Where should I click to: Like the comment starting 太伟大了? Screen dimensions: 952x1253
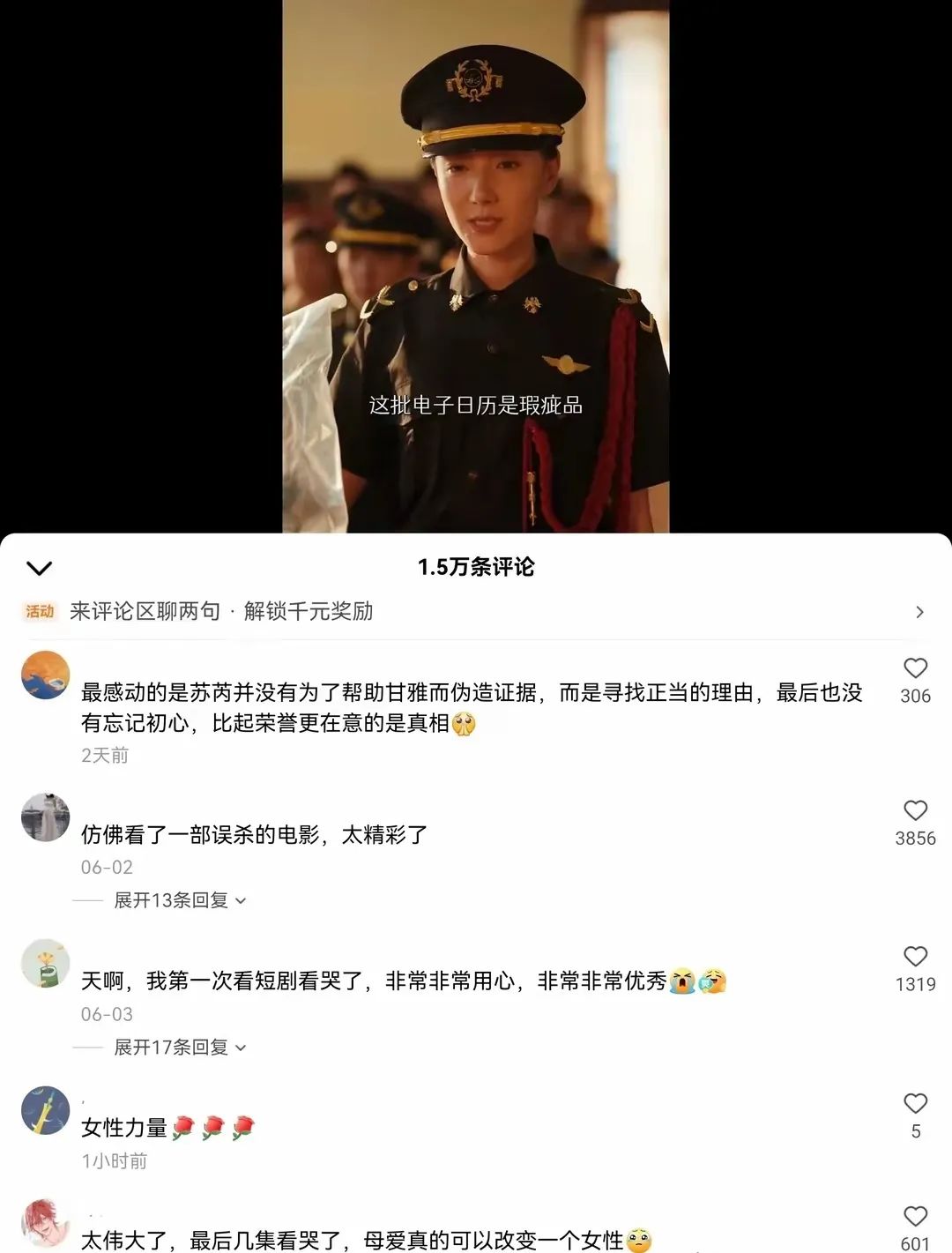(x=915, y=1217)
